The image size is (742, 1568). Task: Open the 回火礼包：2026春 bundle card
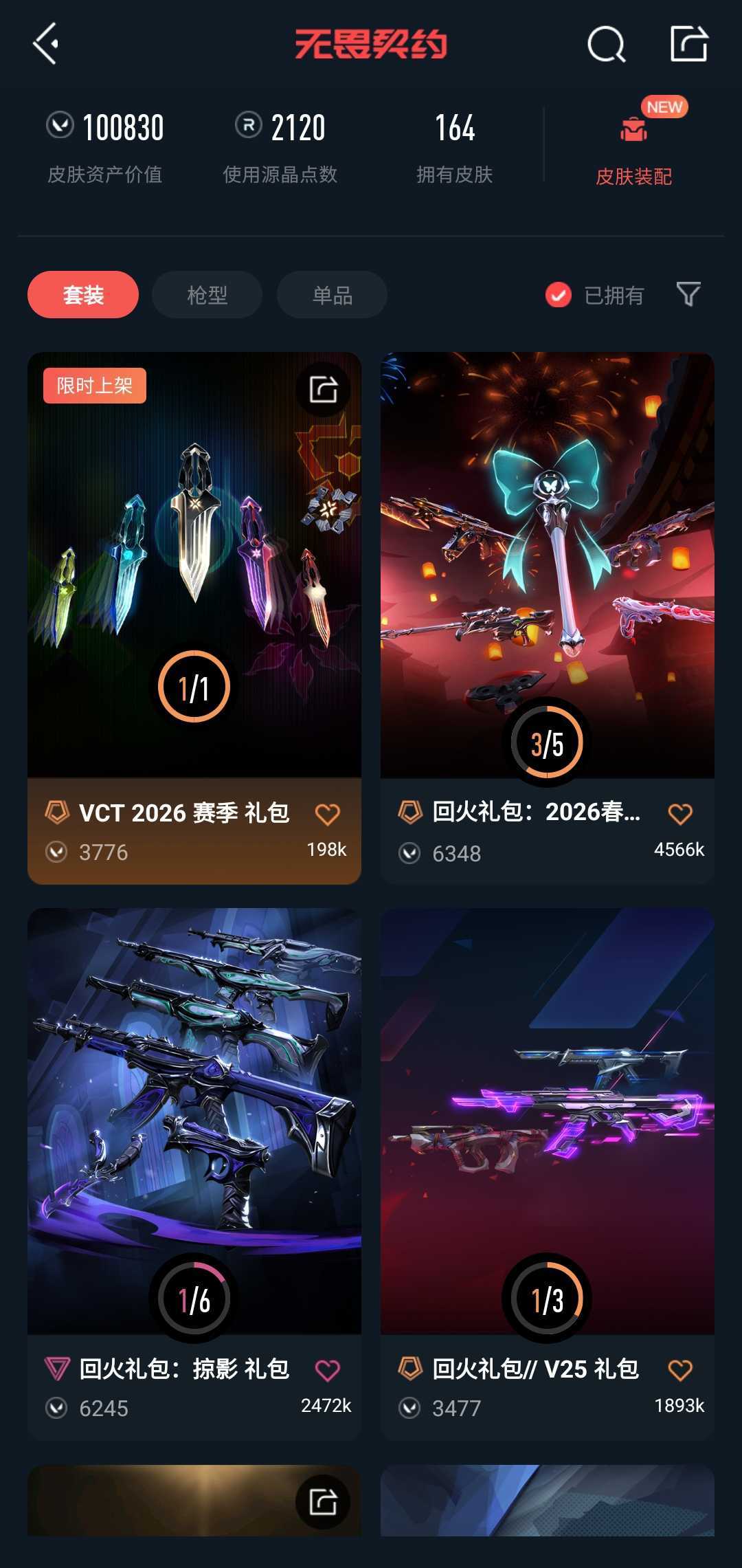547,564
